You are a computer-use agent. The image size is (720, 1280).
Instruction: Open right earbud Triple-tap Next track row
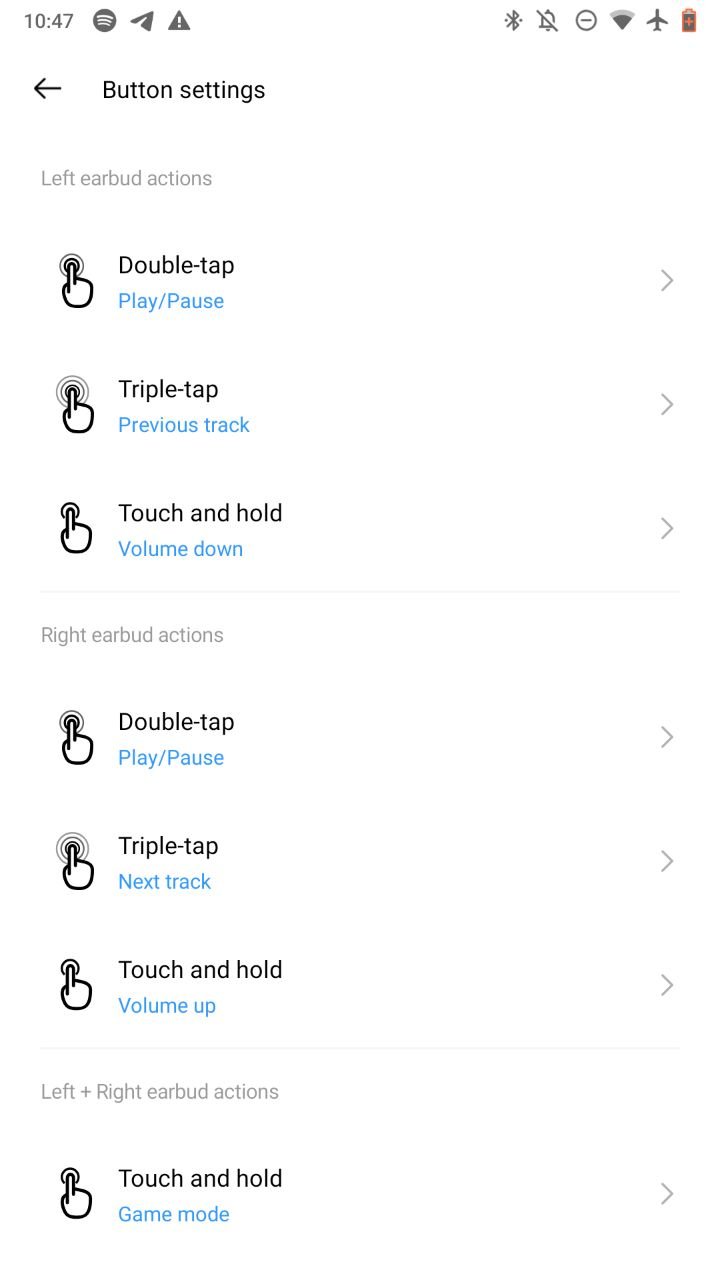click(360, 862)
